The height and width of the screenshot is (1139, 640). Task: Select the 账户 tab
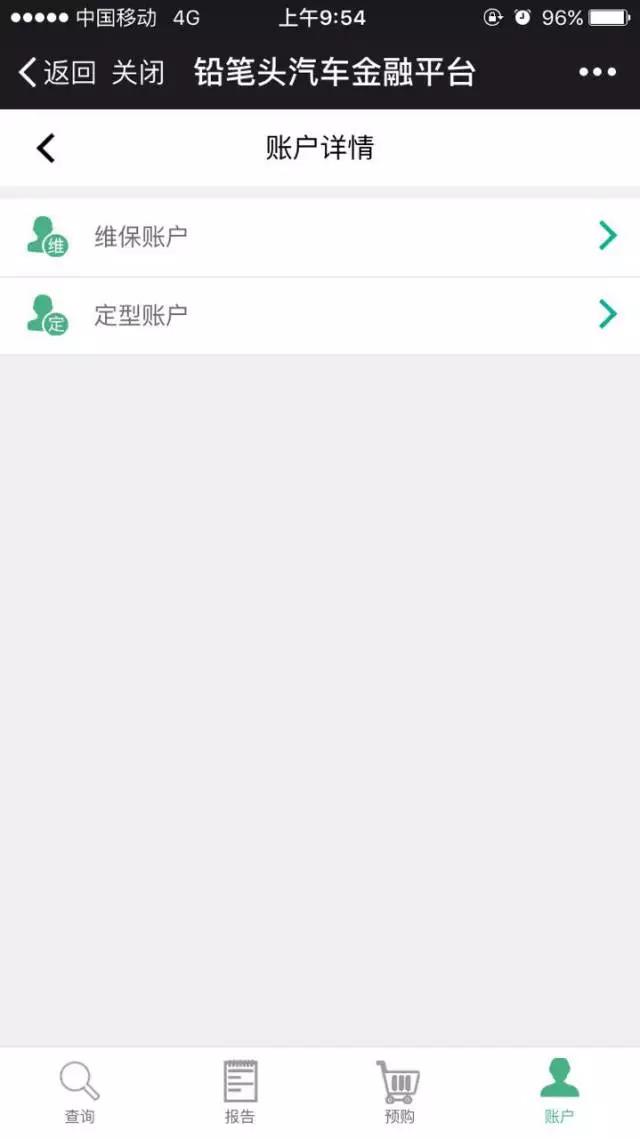point(559,1092)
